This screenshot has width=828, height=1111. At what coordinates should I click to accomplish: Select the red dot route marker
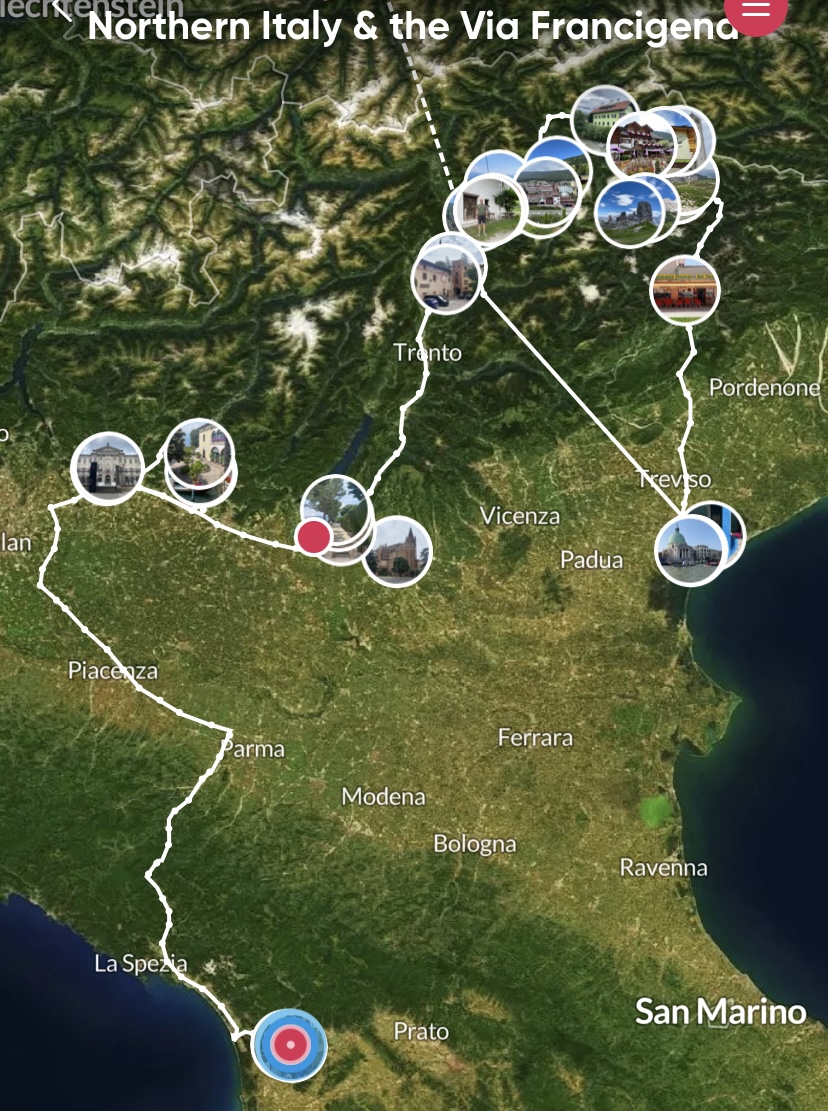coord(314,537)
